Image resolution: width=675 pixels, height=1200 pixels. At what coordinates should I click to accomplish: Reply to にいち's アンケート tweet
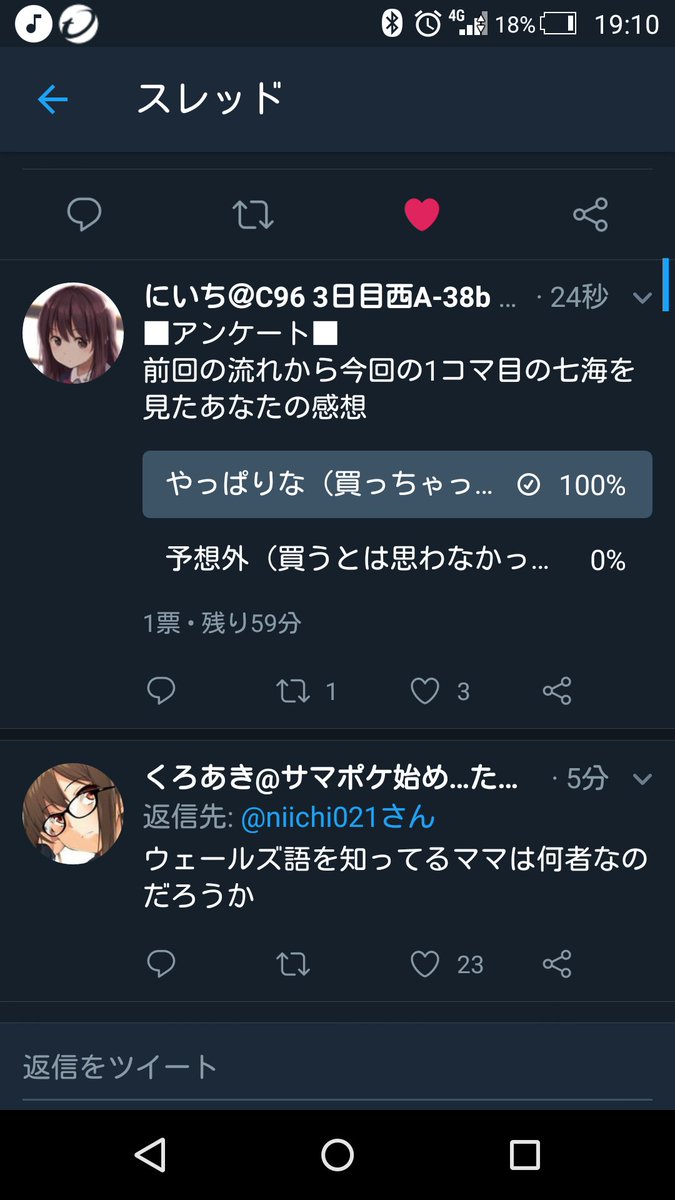tap(161, 690)
